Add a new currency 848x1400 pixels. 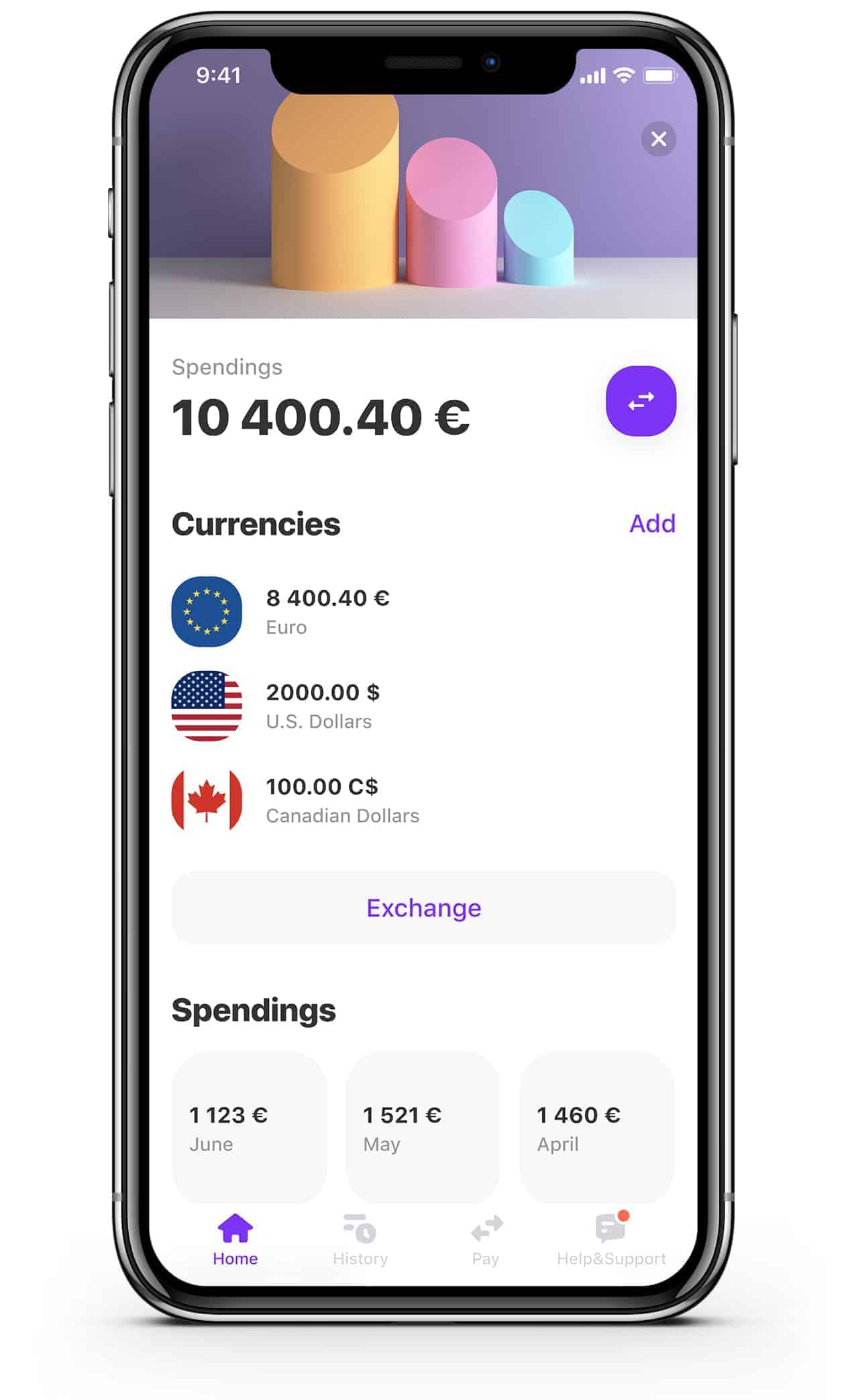click(x=652, y=523)
